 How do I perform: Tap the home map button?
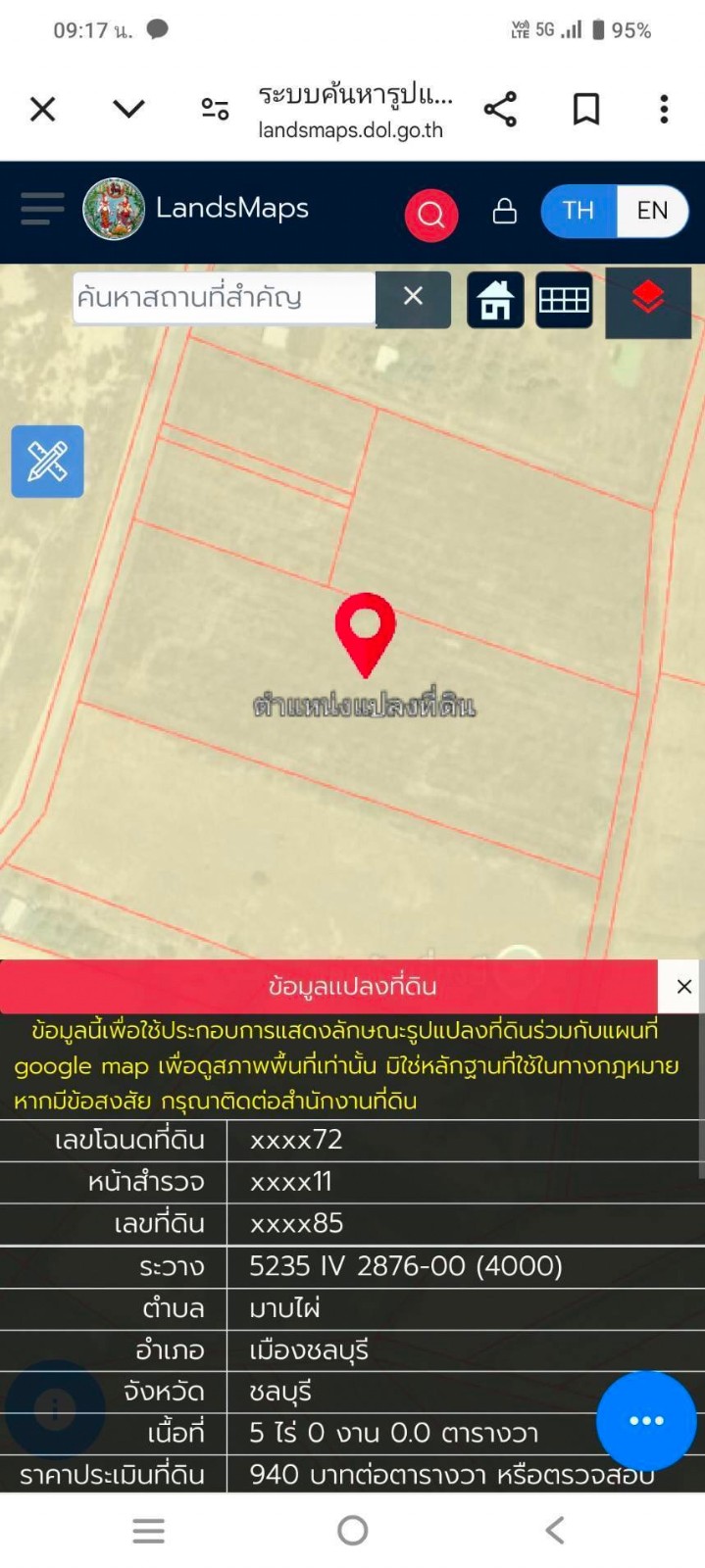[495, 300]
